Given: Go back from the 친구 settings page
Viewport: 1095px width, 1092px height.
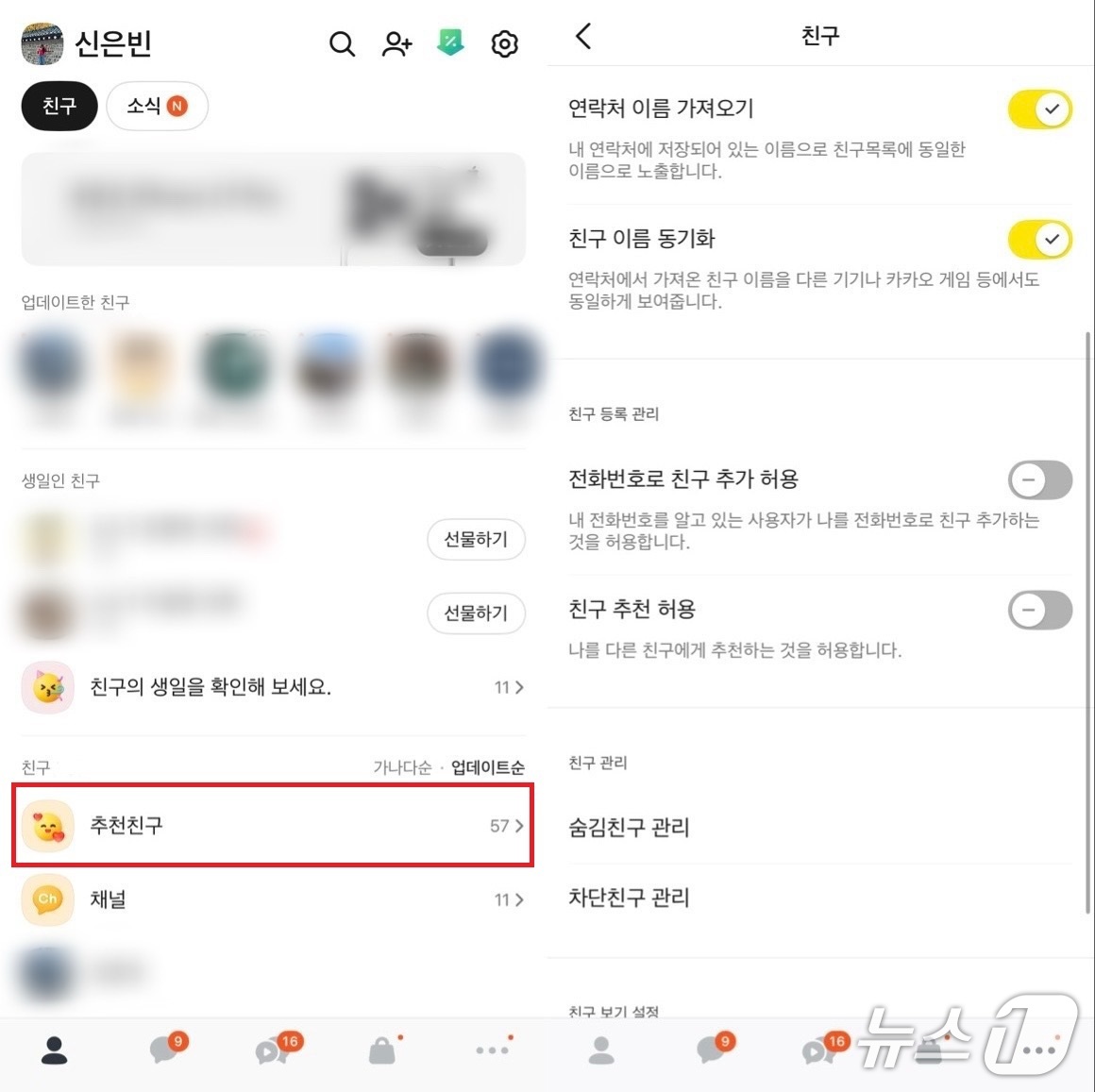Looking at the screenshot, I should [x=583, y=37].
